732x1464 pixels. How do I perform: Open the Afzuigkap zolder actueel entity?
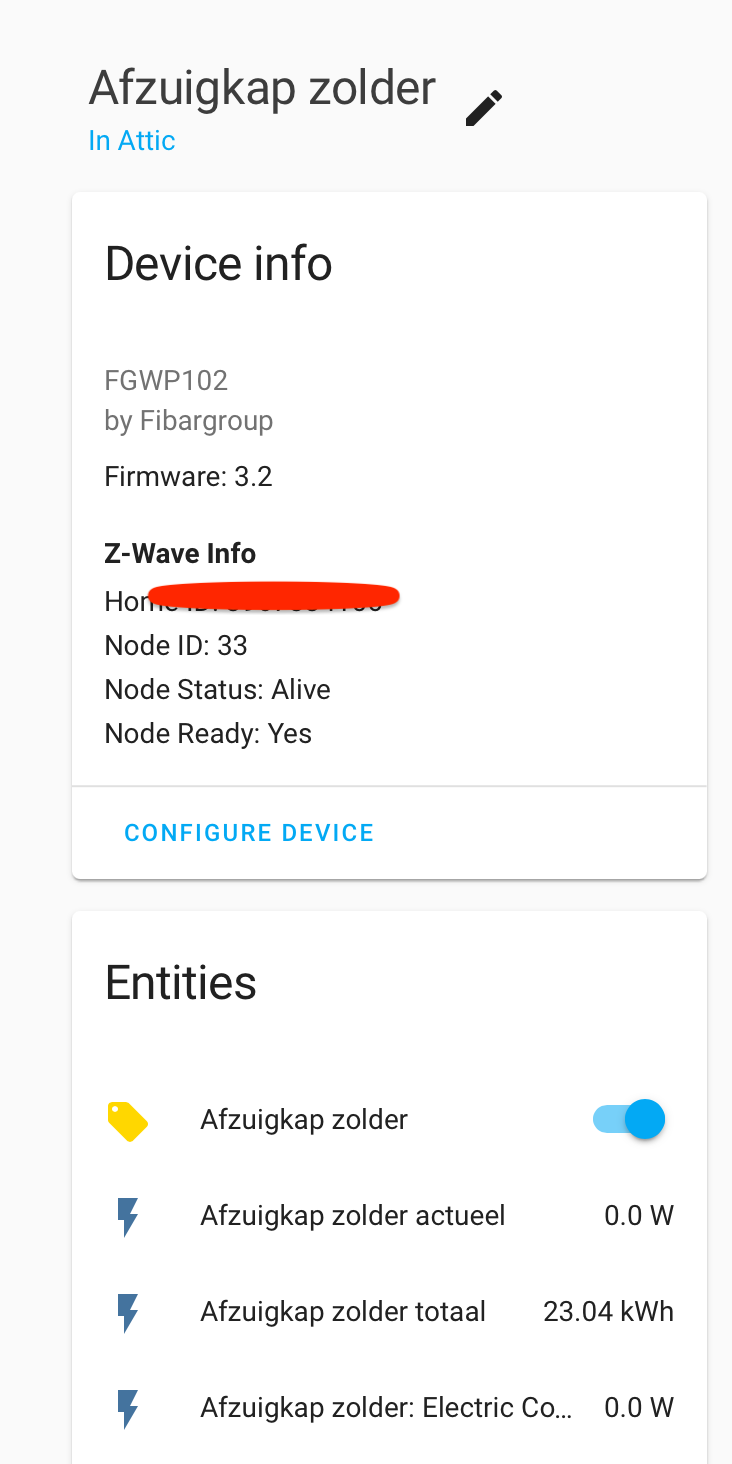[390, 1216]
